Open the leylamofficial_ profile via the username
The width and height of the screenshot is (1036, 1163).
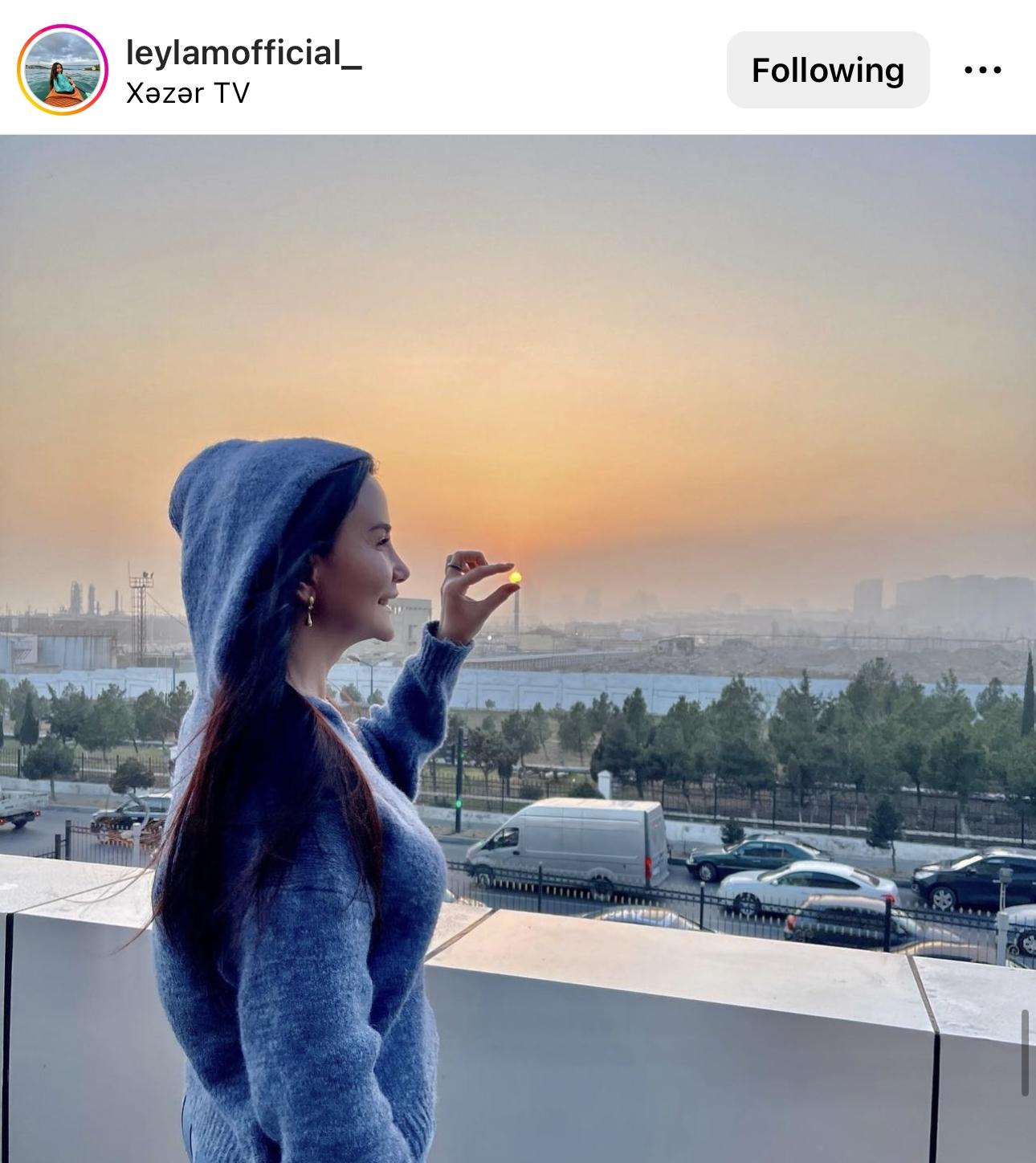coord(243,53)
